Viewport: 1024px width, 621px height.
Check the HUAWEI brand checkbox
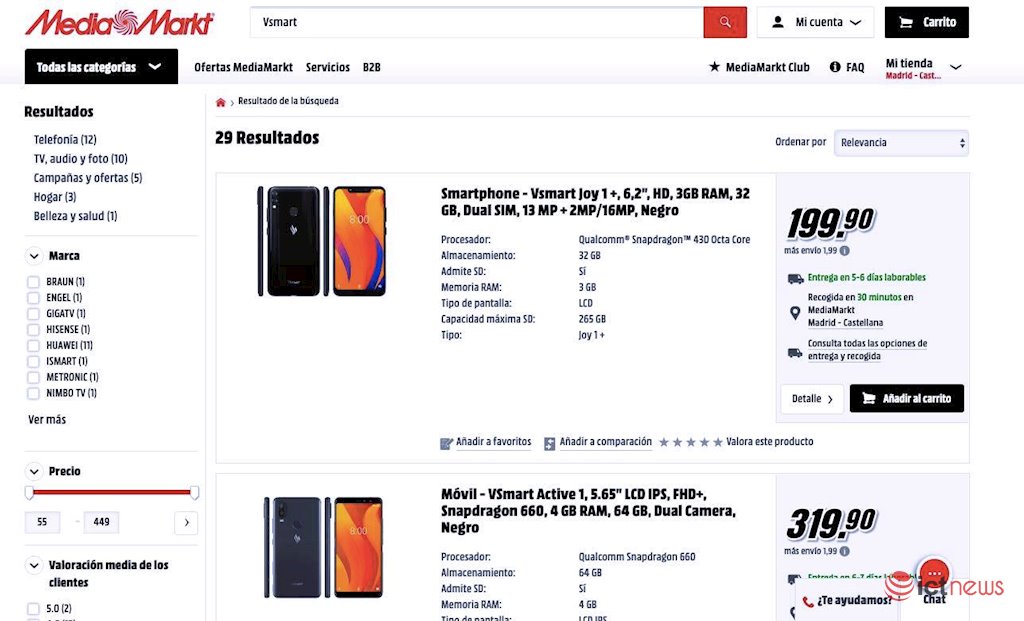pos(34,345)
